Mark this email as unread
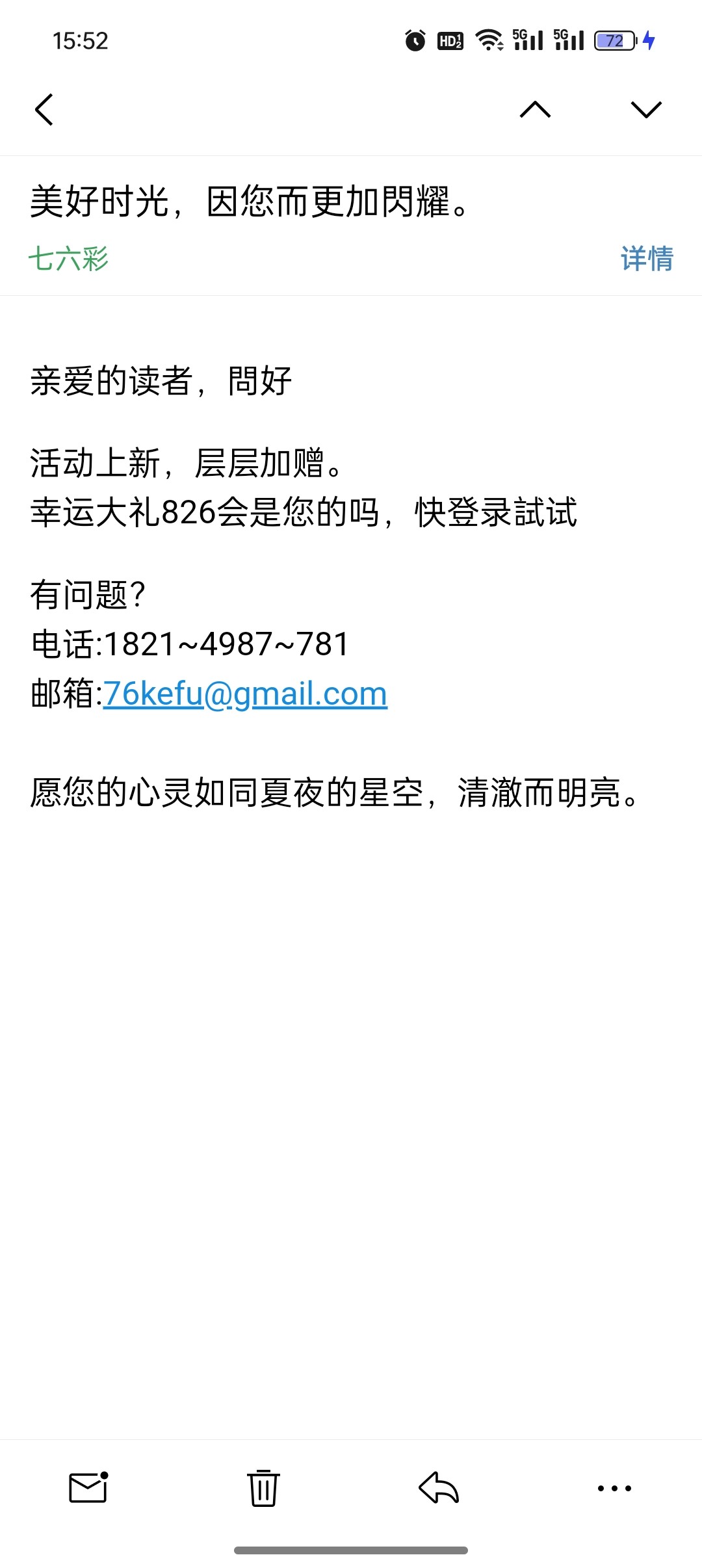The width and height of the screenshot is (702, 1568). (88, 1487)
